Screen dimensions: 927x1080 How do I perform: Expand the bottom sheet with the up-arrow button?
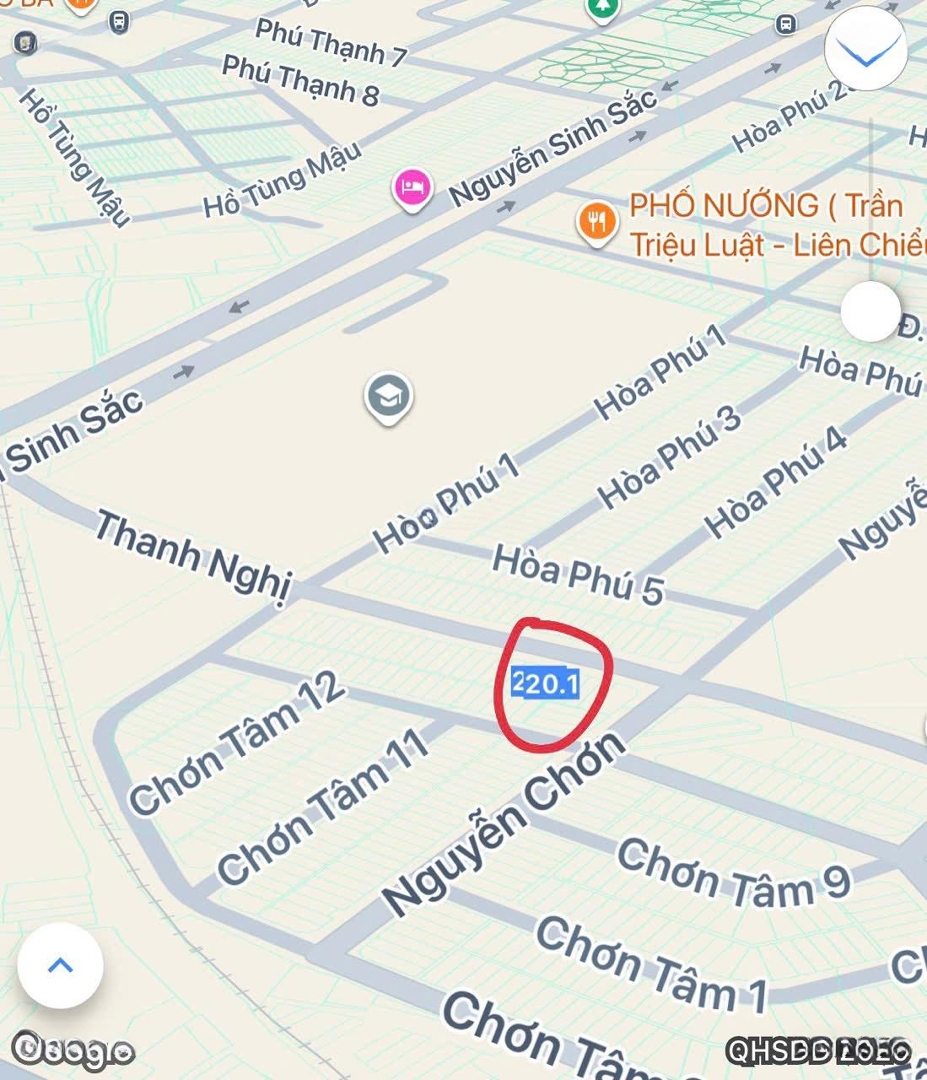60,964
